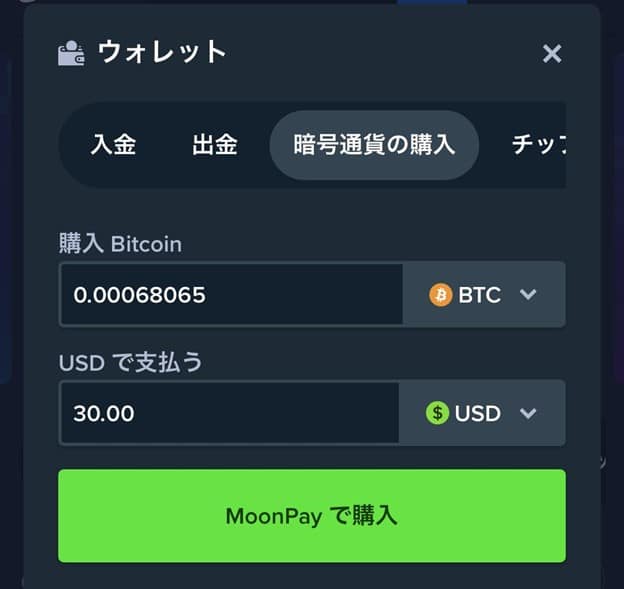Tap MoonPay で購入 button

click(x=312, y=516)
